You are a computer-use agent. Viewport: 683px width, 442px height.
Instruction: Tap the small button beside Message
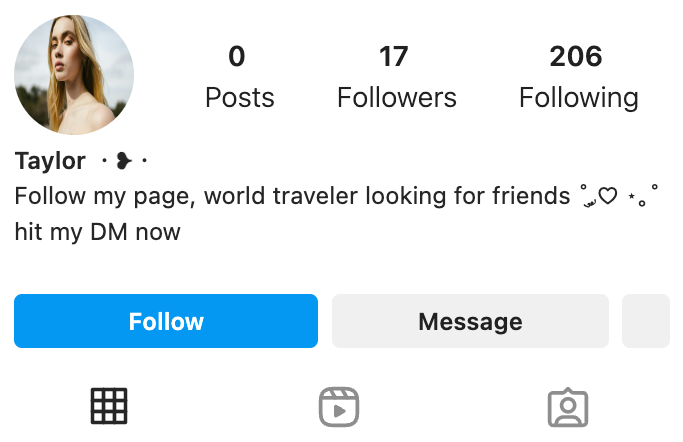click(646, 321)
